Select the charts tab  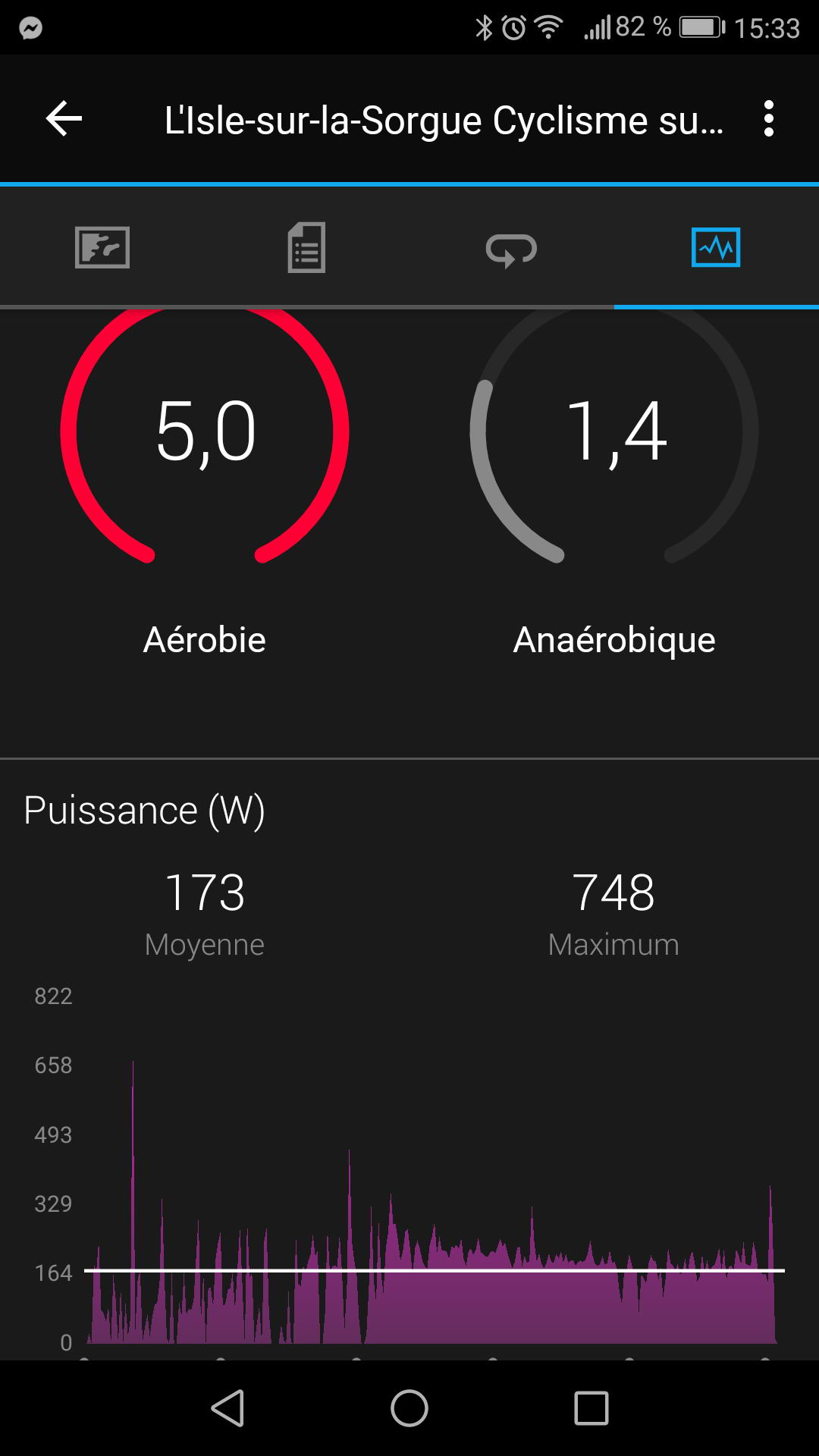(x=716, y=247)
